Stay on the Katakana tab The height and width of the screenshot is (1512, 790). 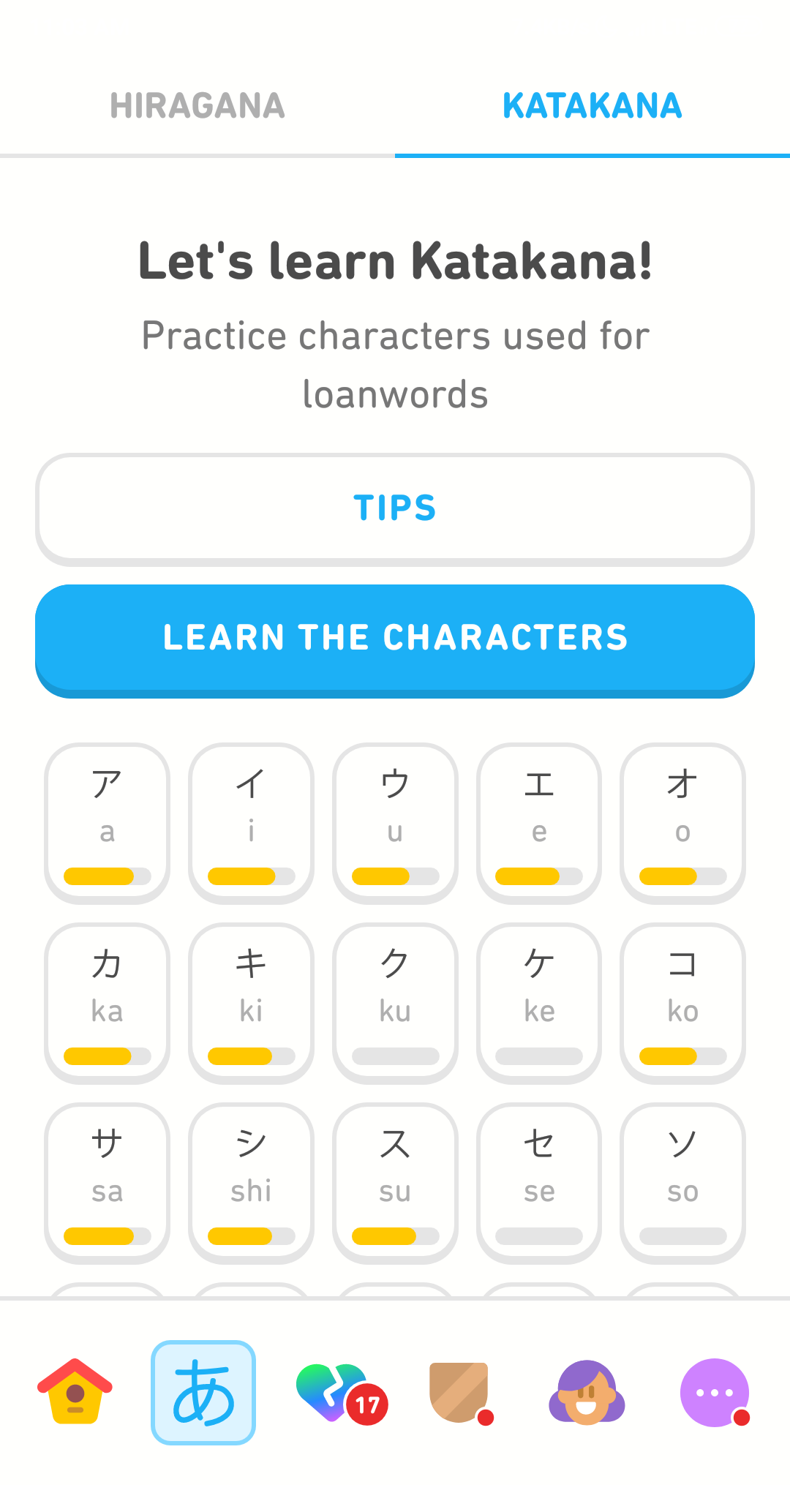click(x=592, y=106)
